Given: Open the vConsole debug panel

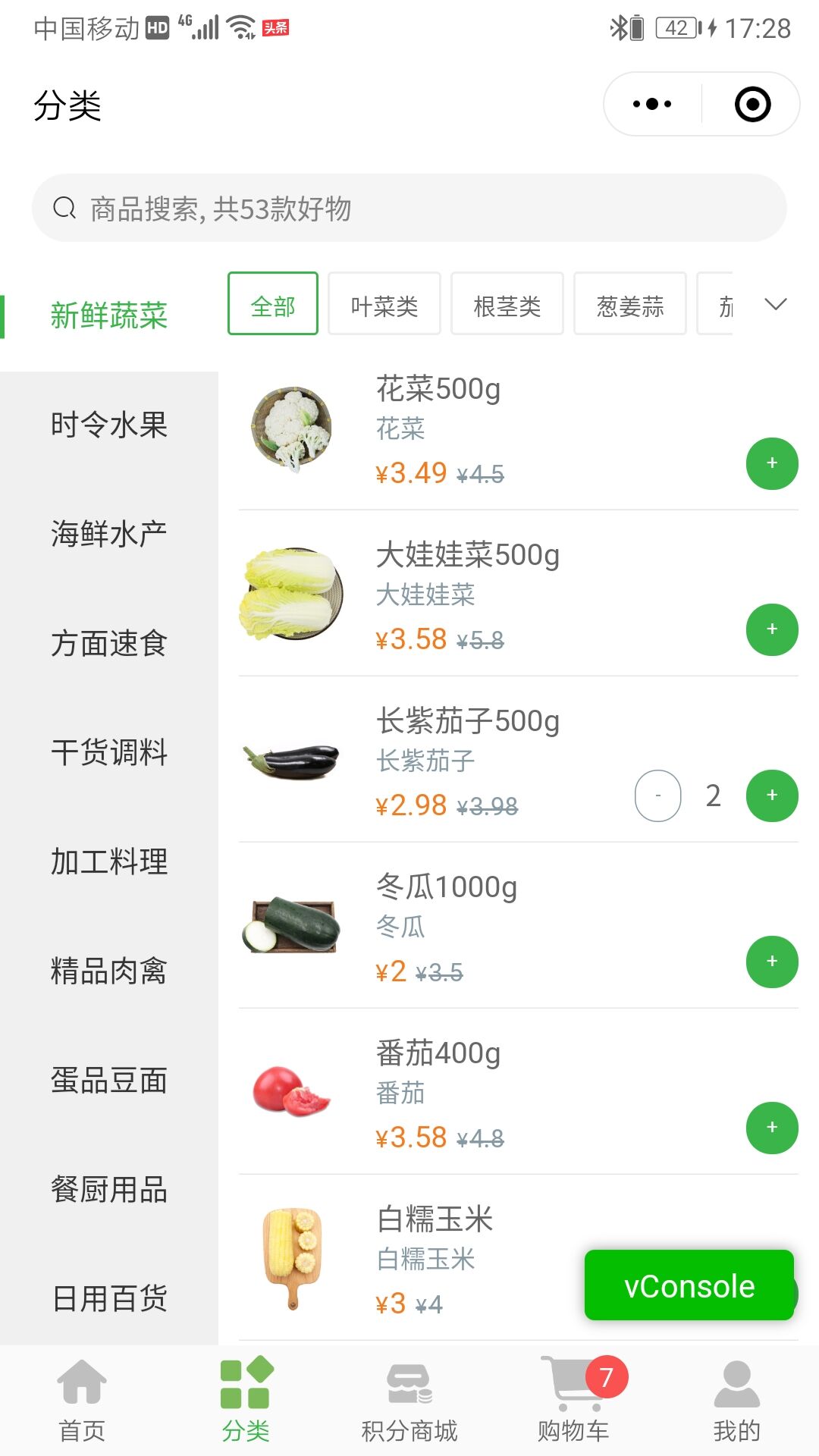Looking at the screenshot, I should coord(689,1285).
